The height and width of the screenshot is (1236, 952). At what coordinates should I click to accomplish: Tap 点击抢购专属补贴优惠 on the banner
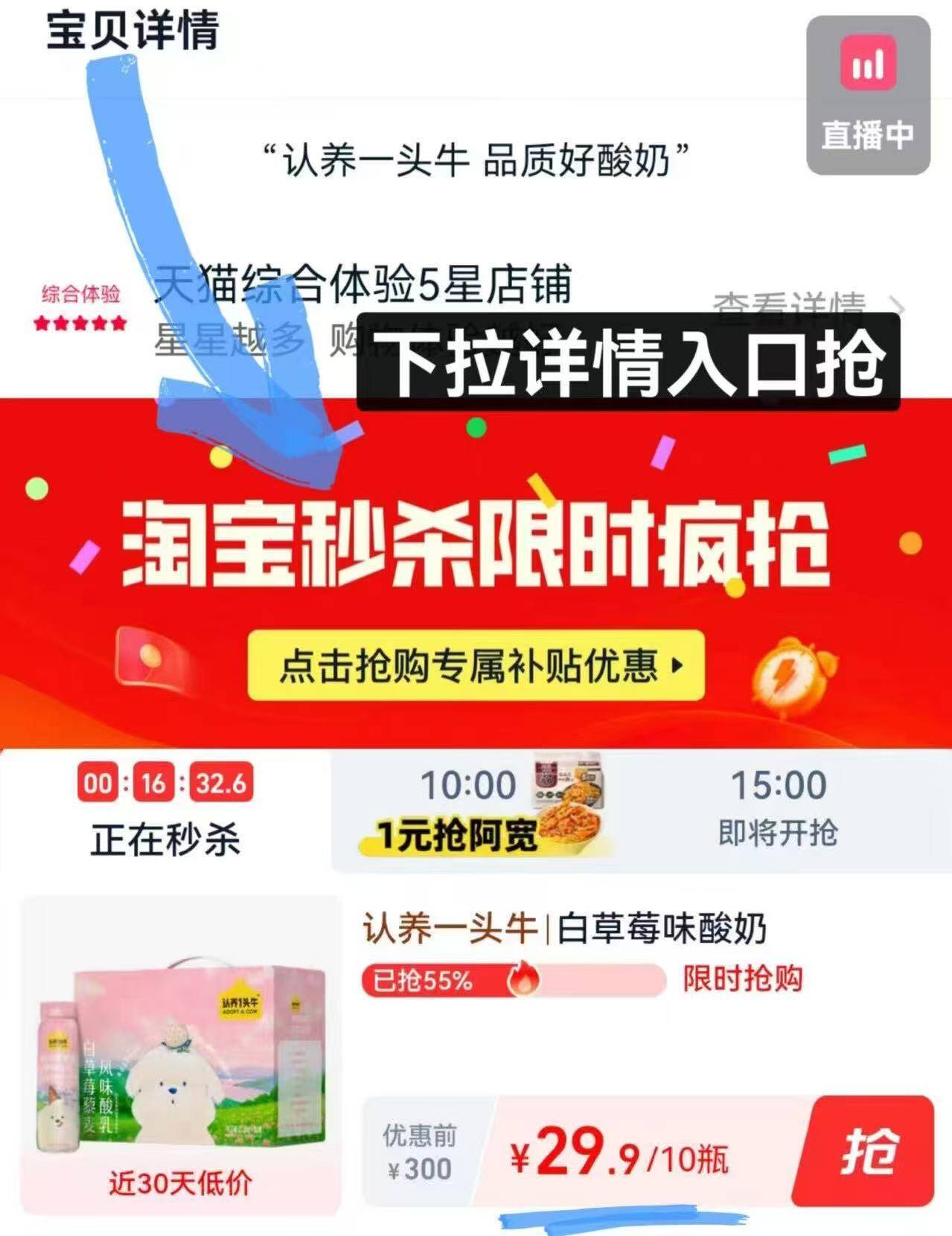[476, 665]
